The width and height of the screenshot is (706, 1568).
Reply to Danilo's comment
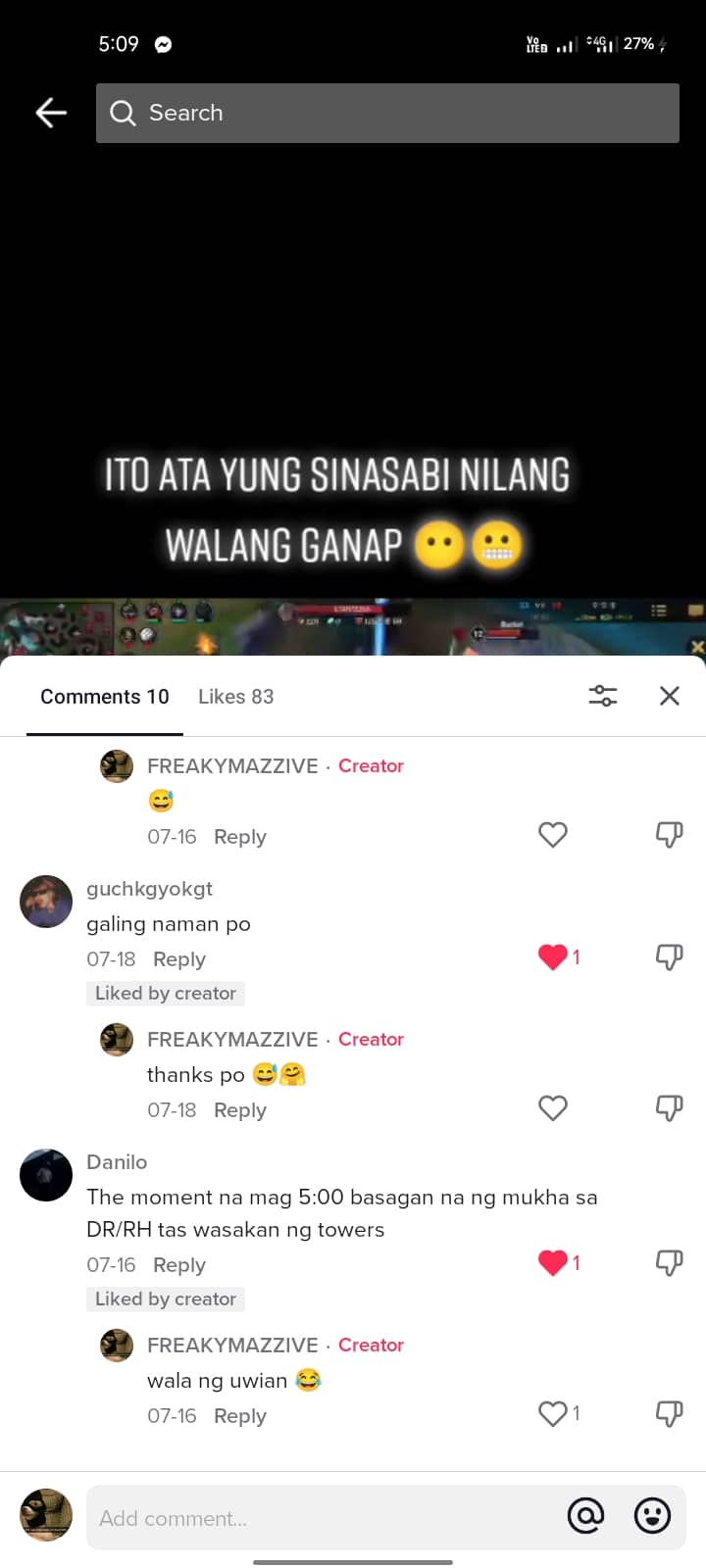click(x=179, y=1265)
